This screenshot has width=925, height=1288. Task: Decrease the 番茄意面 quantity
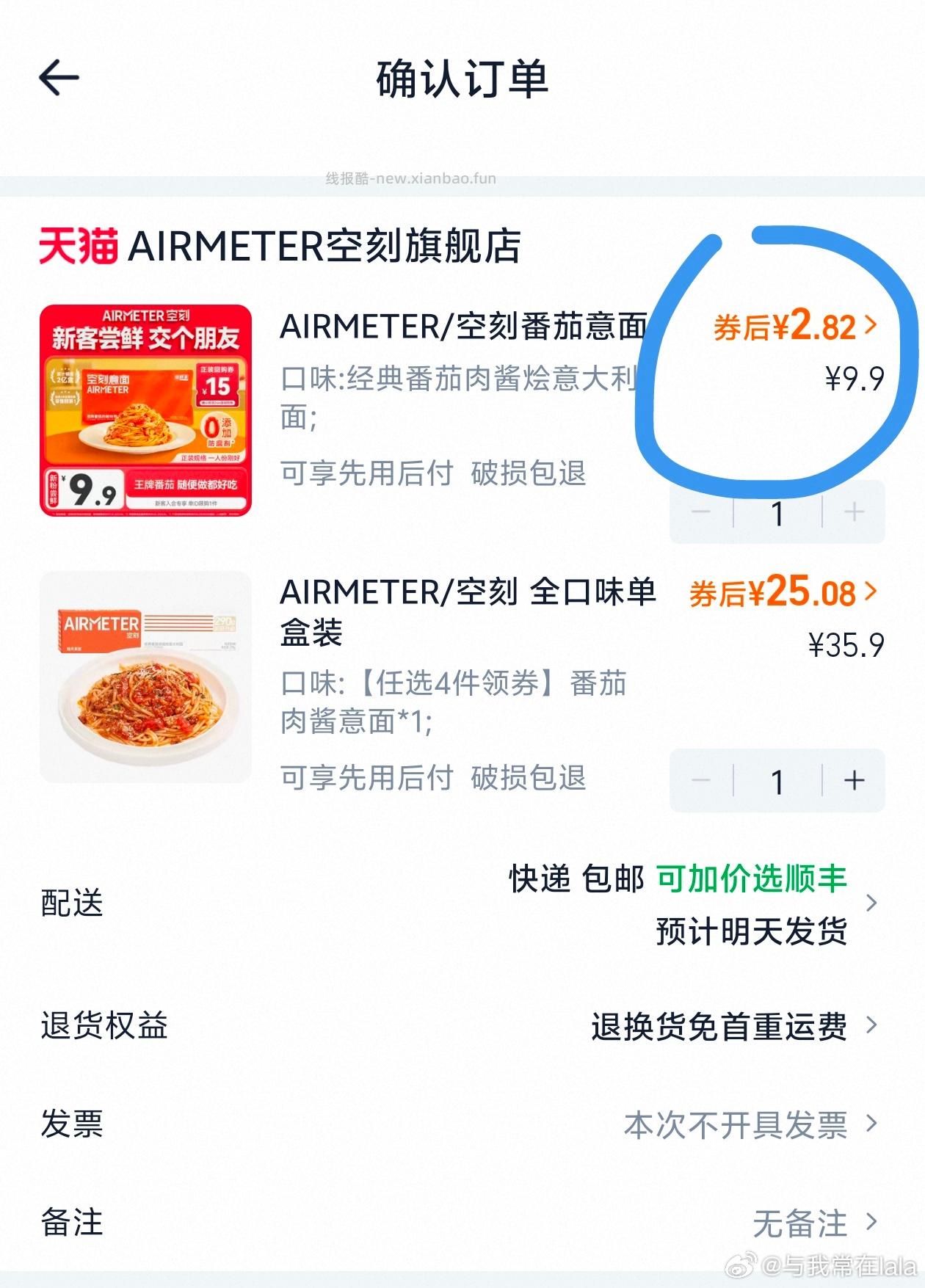(701, 512)
